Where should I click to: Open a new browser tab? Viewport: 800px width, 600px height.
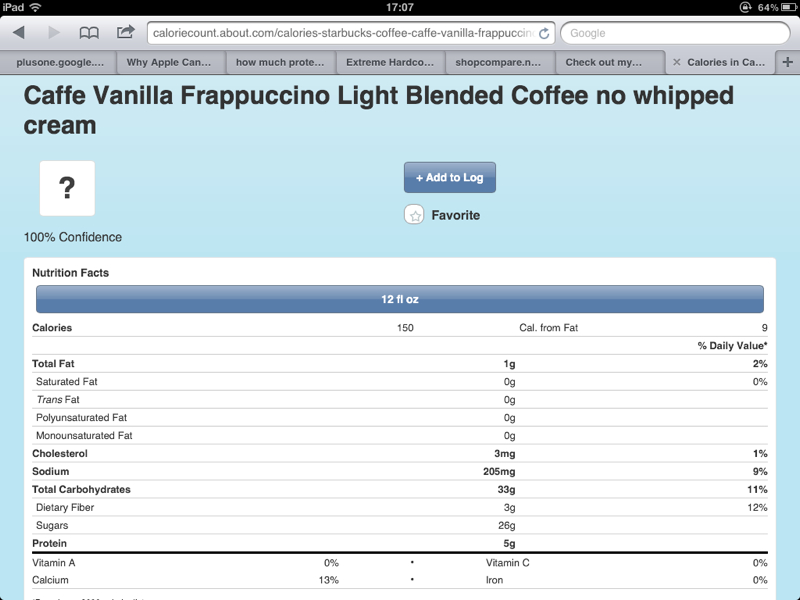788,62
